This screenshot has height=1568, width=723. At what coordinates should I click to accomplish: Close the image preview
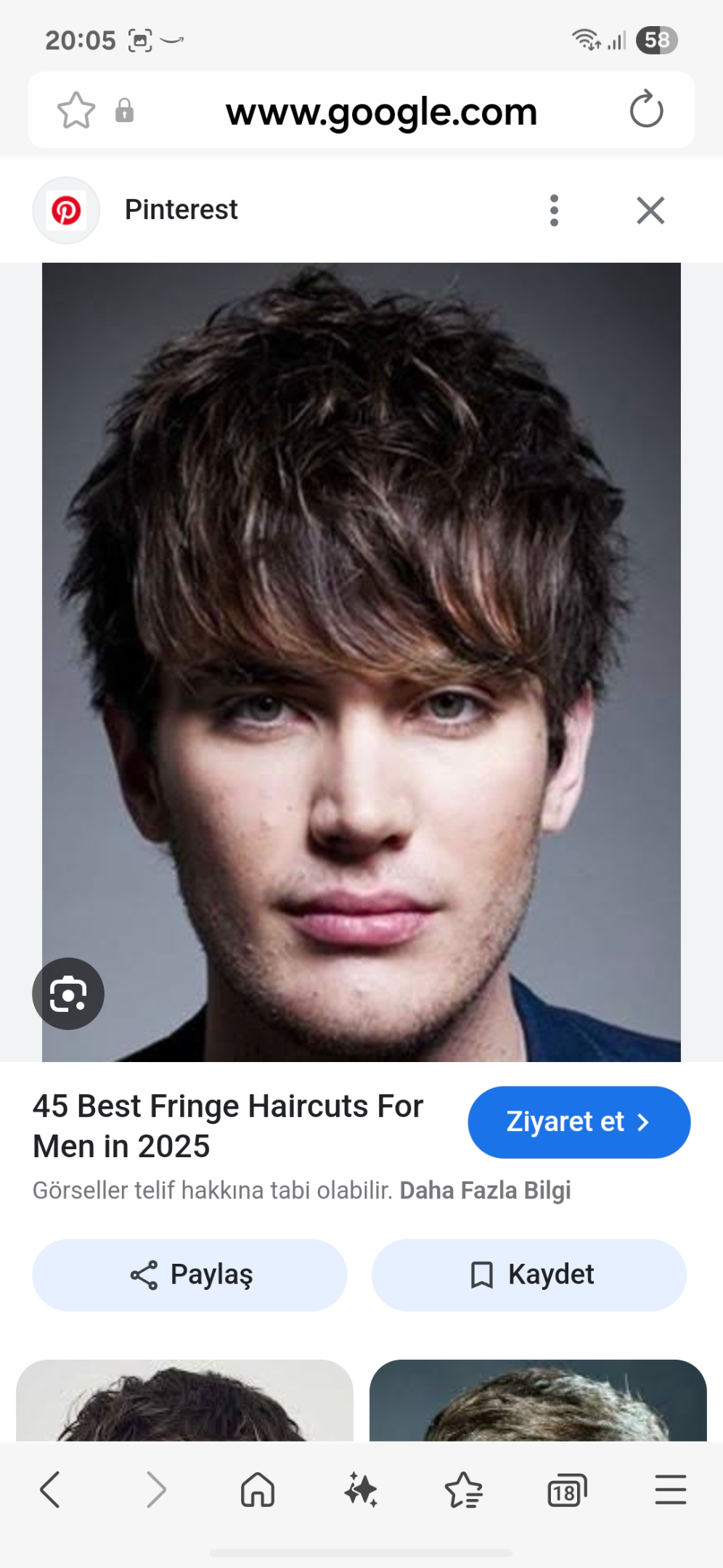point(650,211)
